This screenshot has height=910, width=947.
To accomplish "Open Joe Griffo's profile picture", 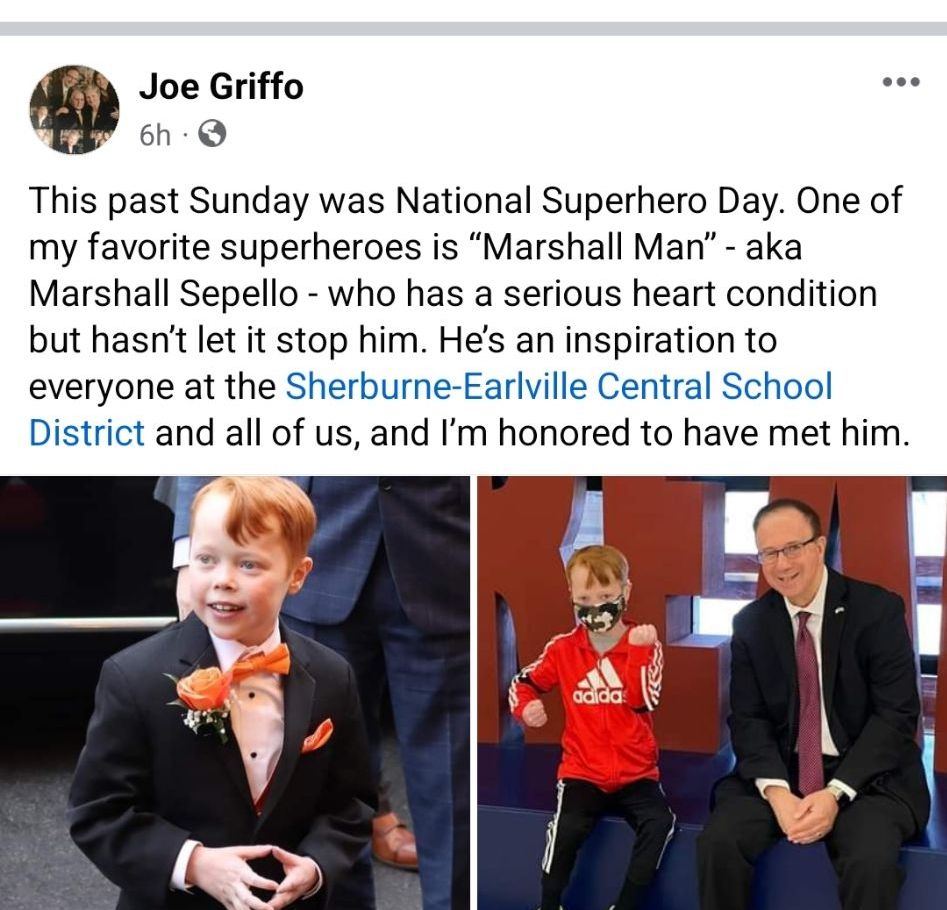I will pyautogui.click(x=74, y=110).
